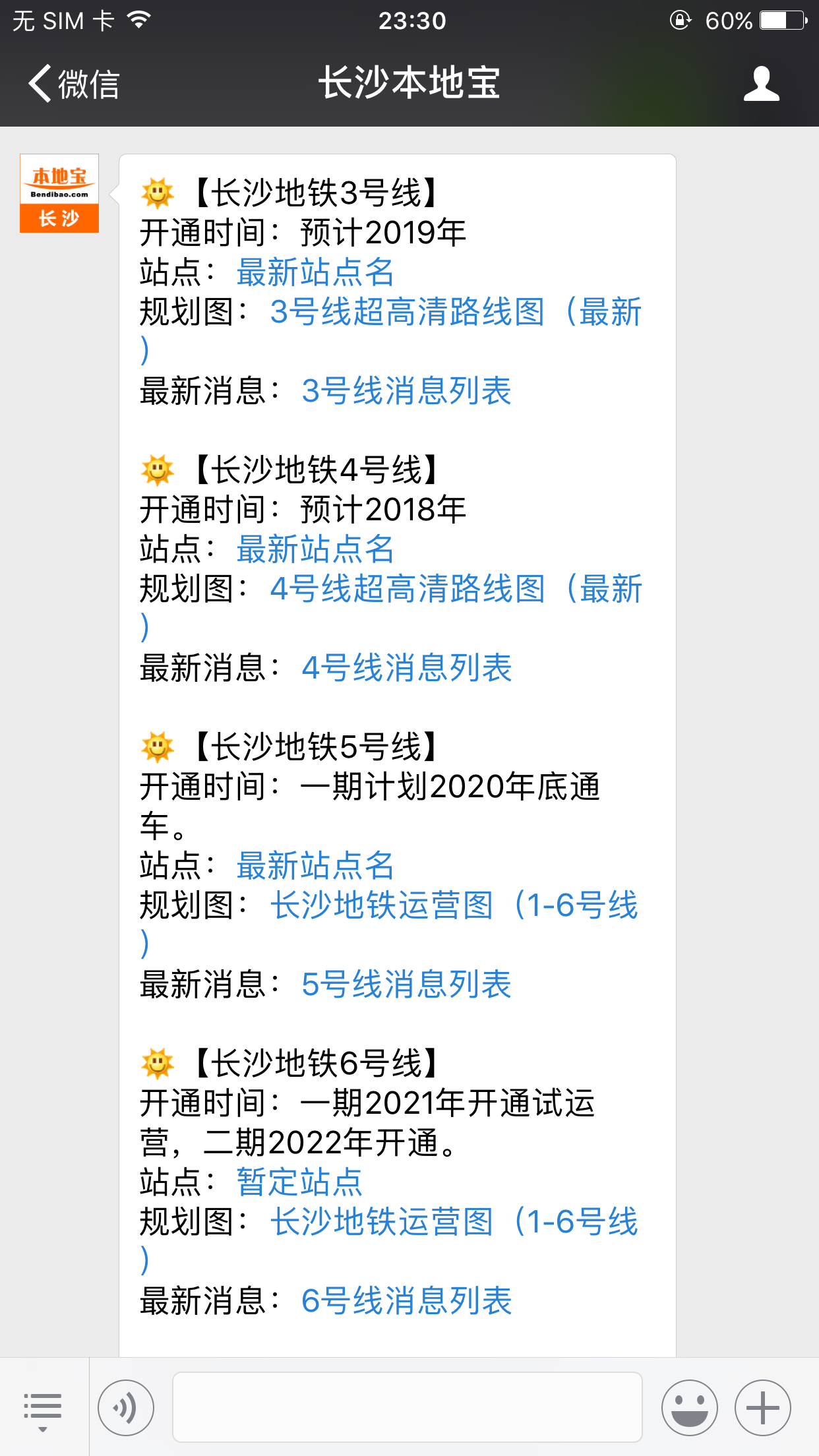
Task: Go back to 微信
Action: point(73,84)
